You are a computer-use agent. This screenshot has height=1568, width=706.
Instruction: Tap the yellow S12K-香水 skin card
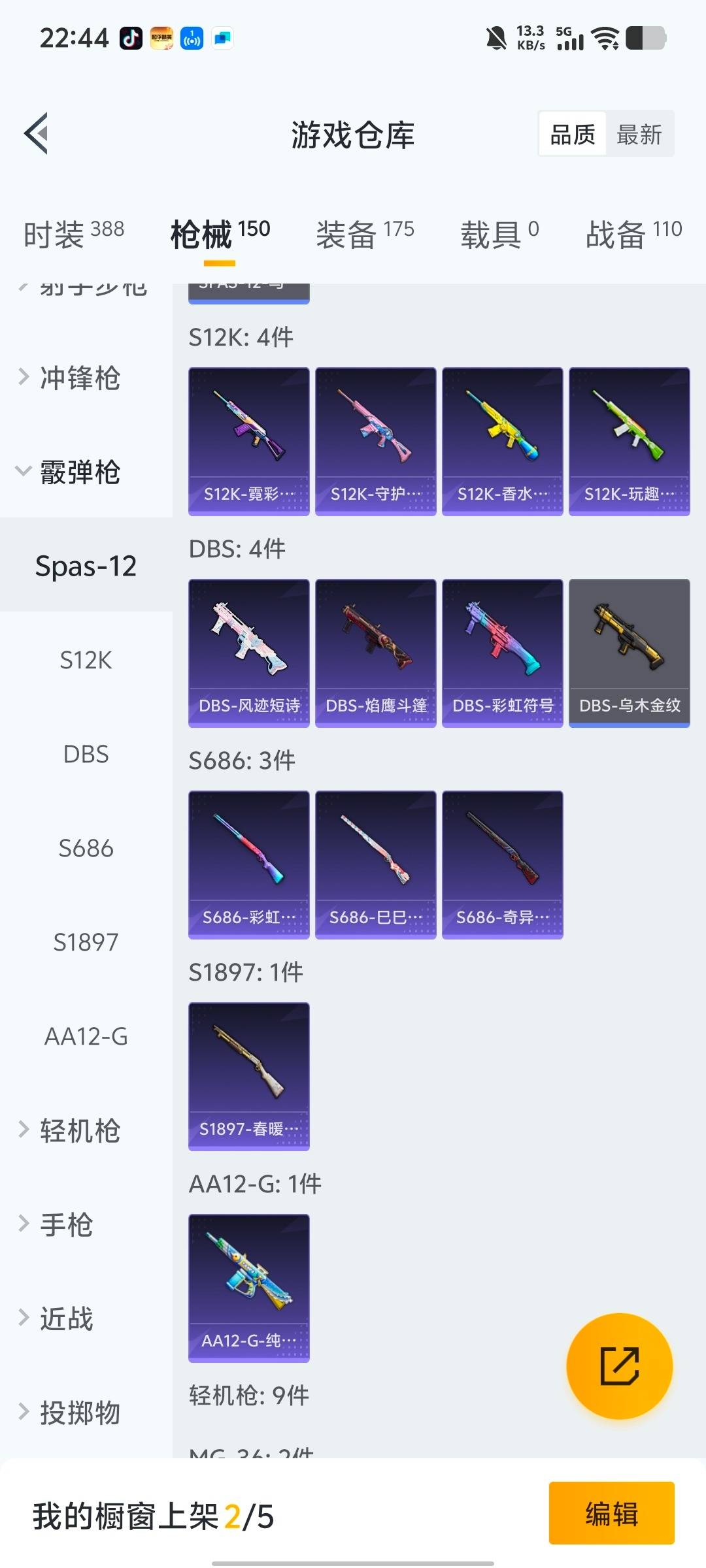pyautogui.click(x=502, y=441)
